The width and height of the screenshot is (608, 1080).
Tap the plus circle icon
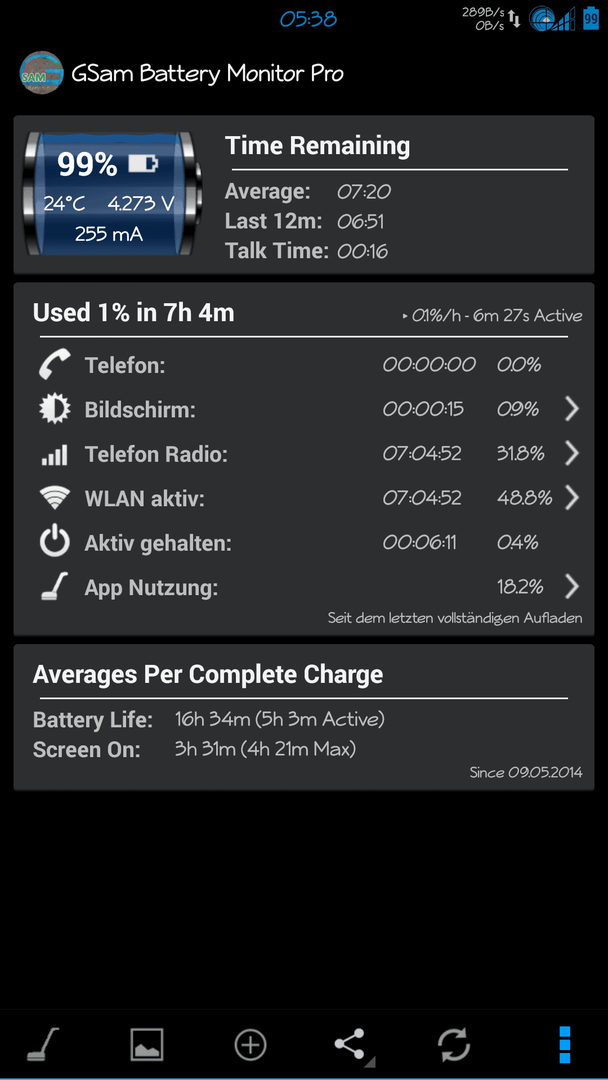coord(251,1045)
